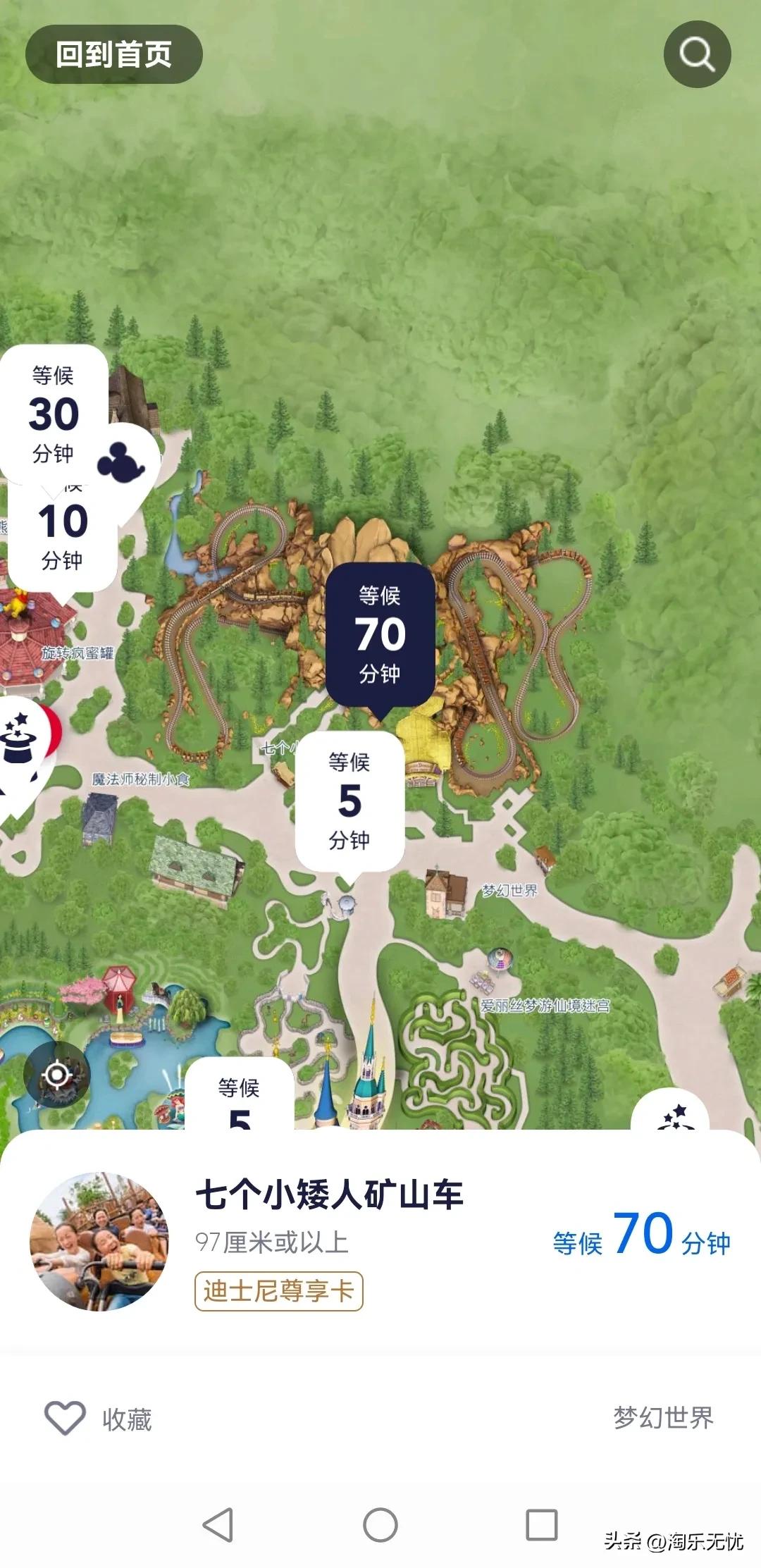Open 七个小矮人矿山车 attraction details

[x=329, y=1194]
